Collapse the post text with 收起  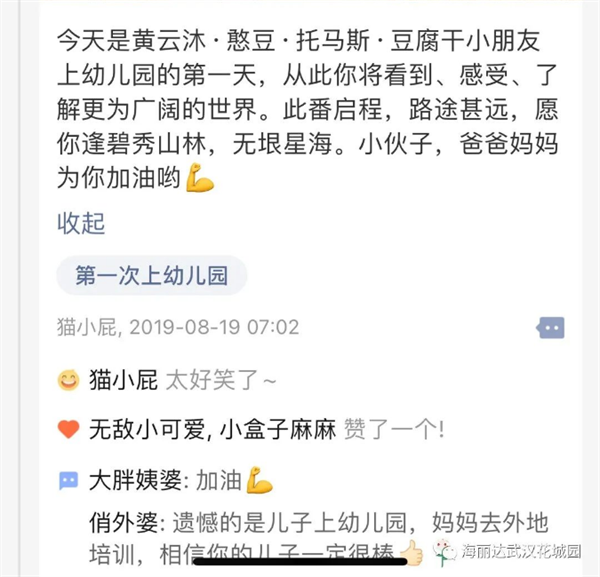tap(81, 223)
